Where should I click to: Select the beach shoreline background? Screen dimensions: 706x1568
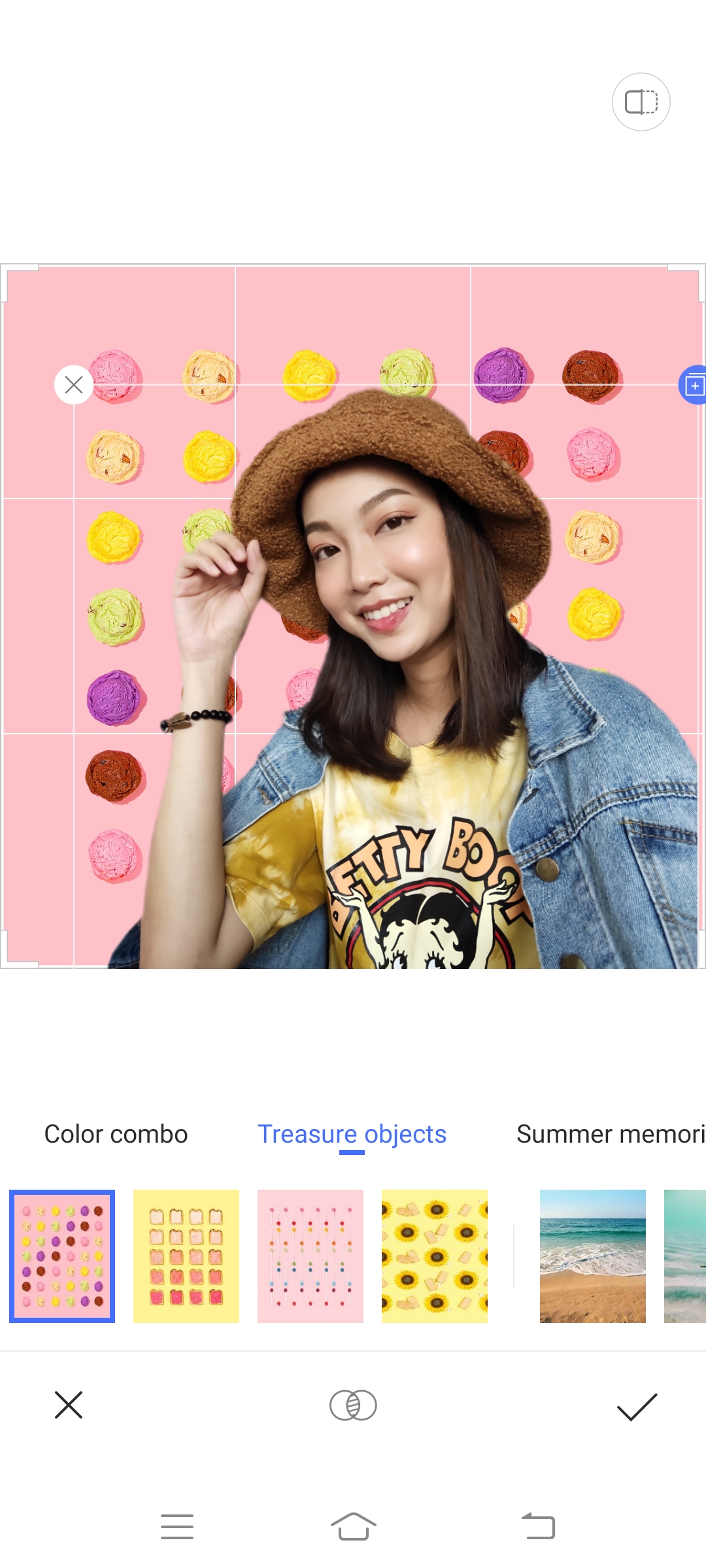pyautogui.click(x=592, y=1256)
